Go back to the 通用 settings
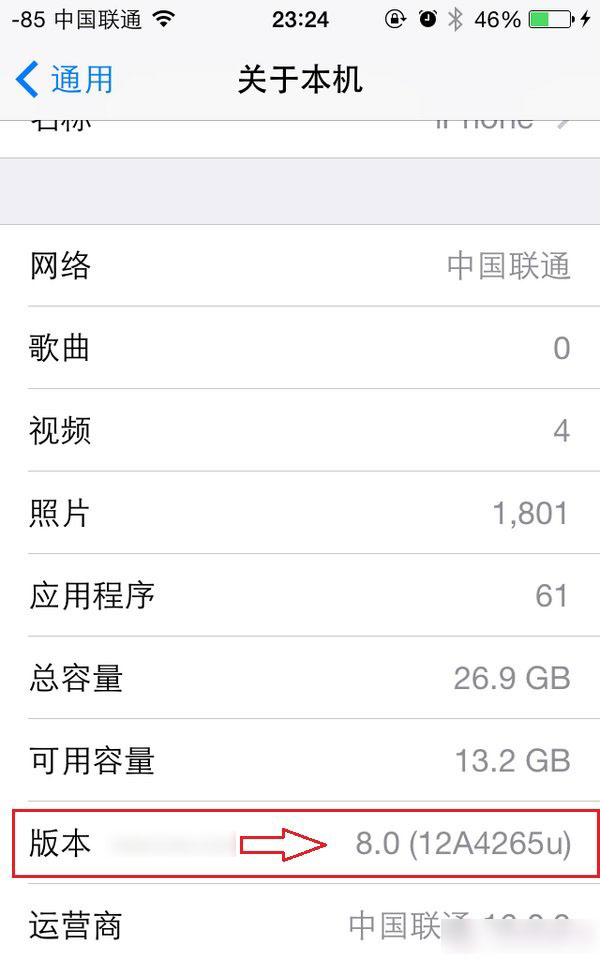600x960 pixels. pyautogui.click(x=65, y=80)
